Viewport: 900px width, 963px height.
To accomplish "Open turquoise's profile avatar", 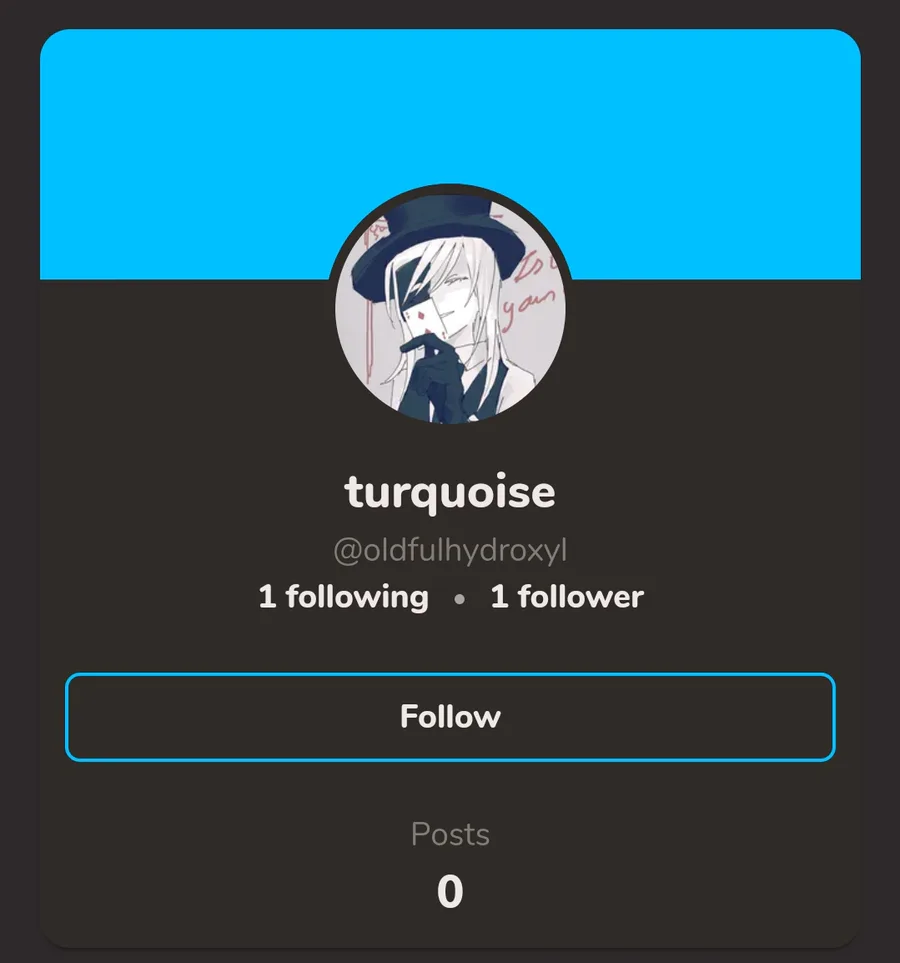I will pos(450,307).
